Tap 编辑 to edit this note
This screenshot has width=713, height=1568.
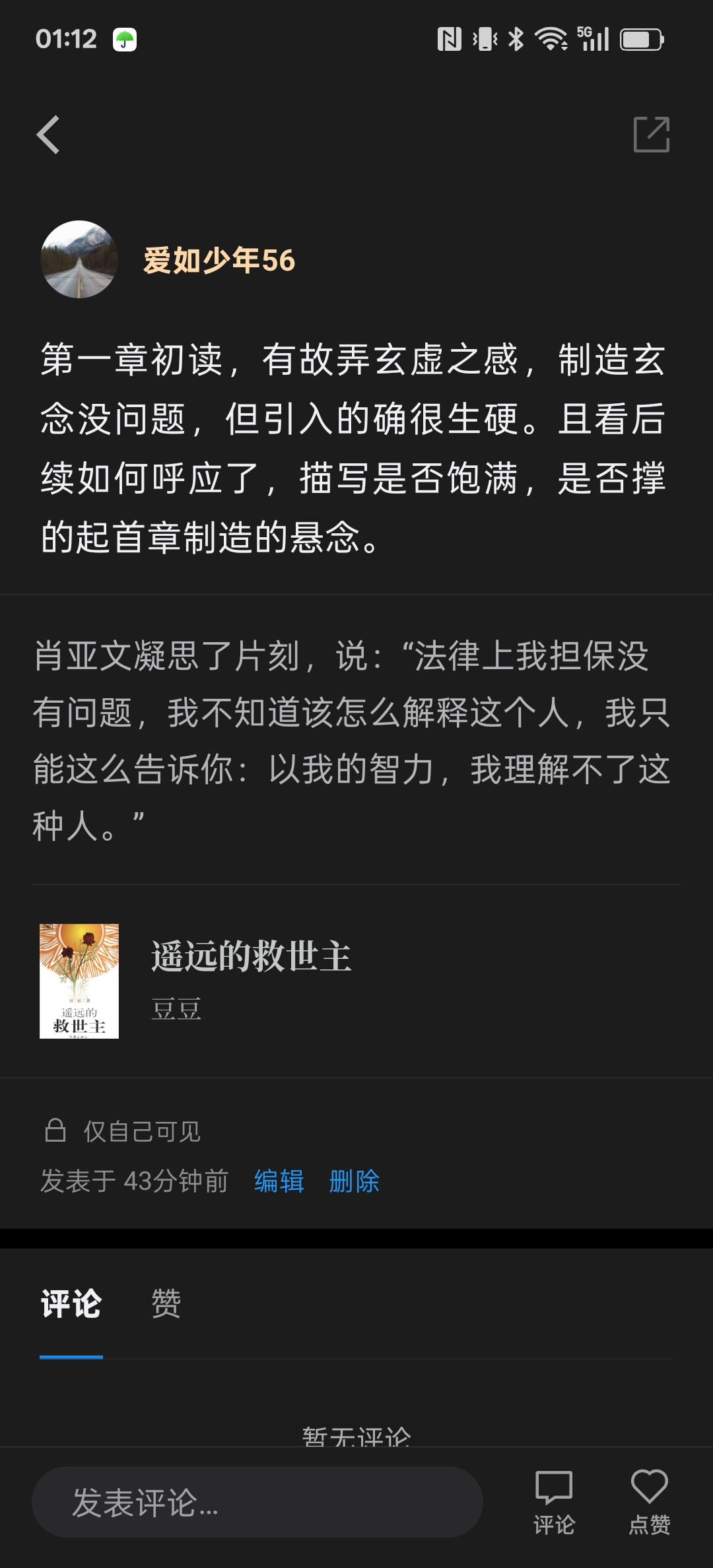click(x=279, y=1181)
